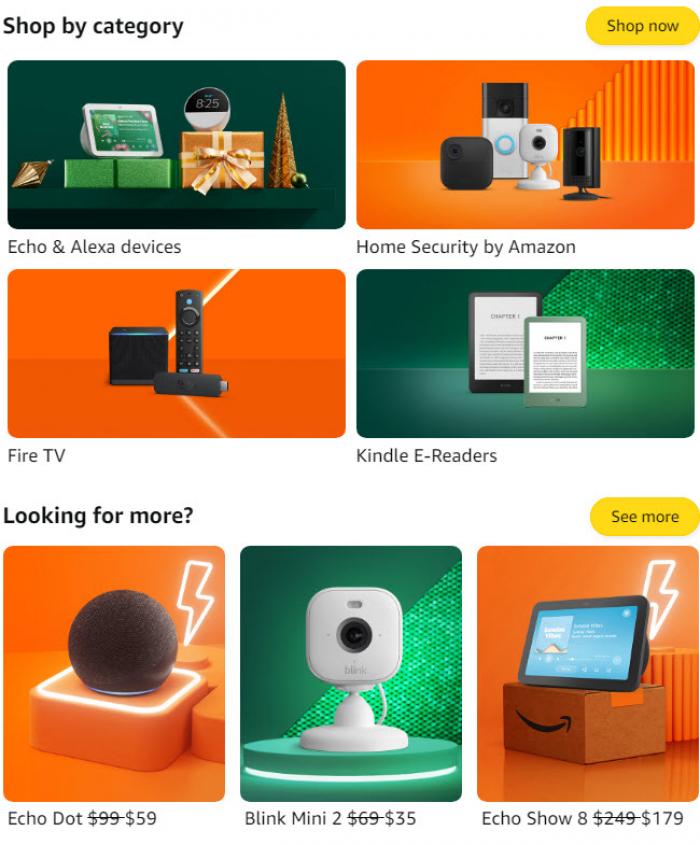View Kindle E-Readers category
Screen dimensions: 700x845
525,353
